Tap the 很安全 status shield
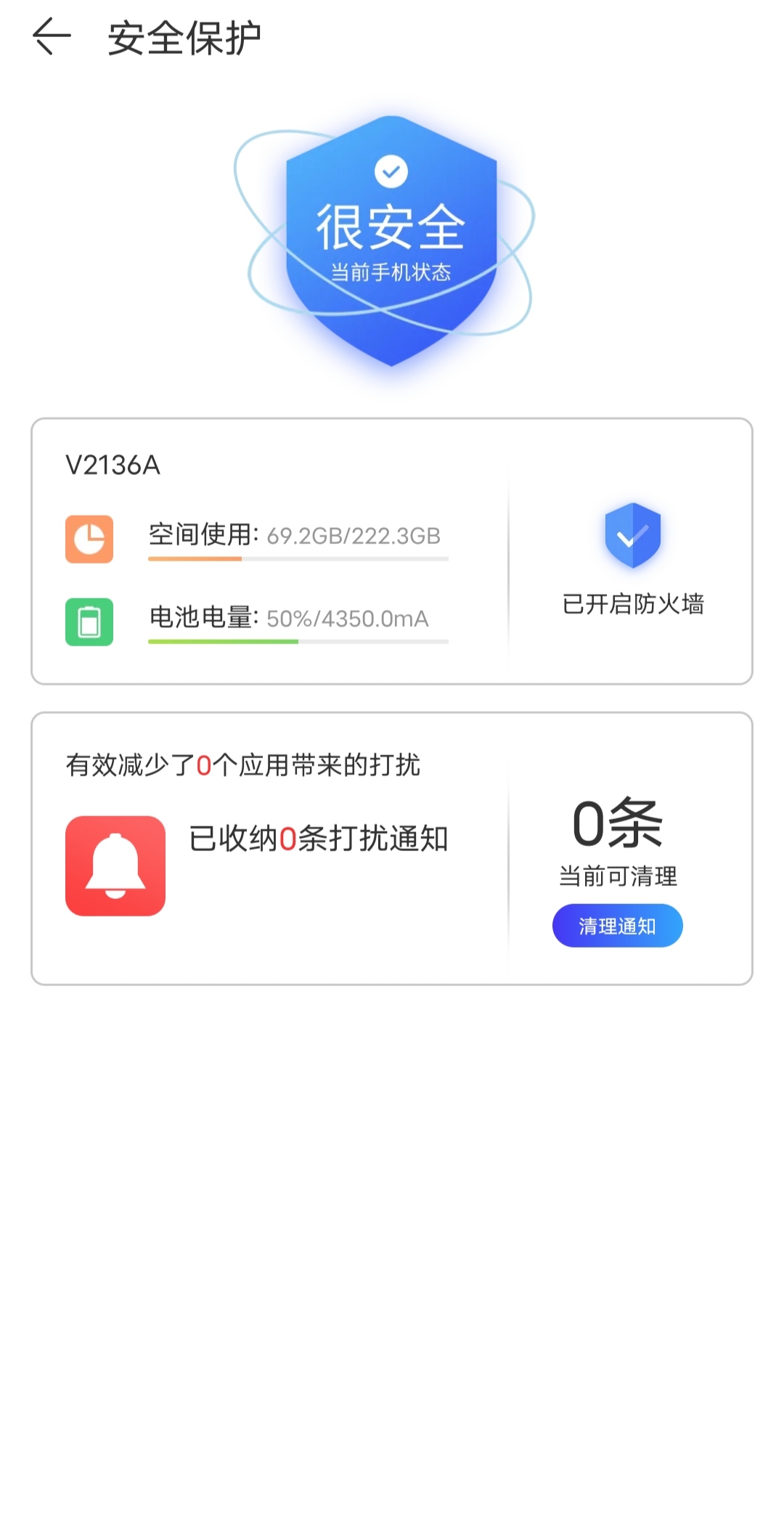 click(391, 240)
